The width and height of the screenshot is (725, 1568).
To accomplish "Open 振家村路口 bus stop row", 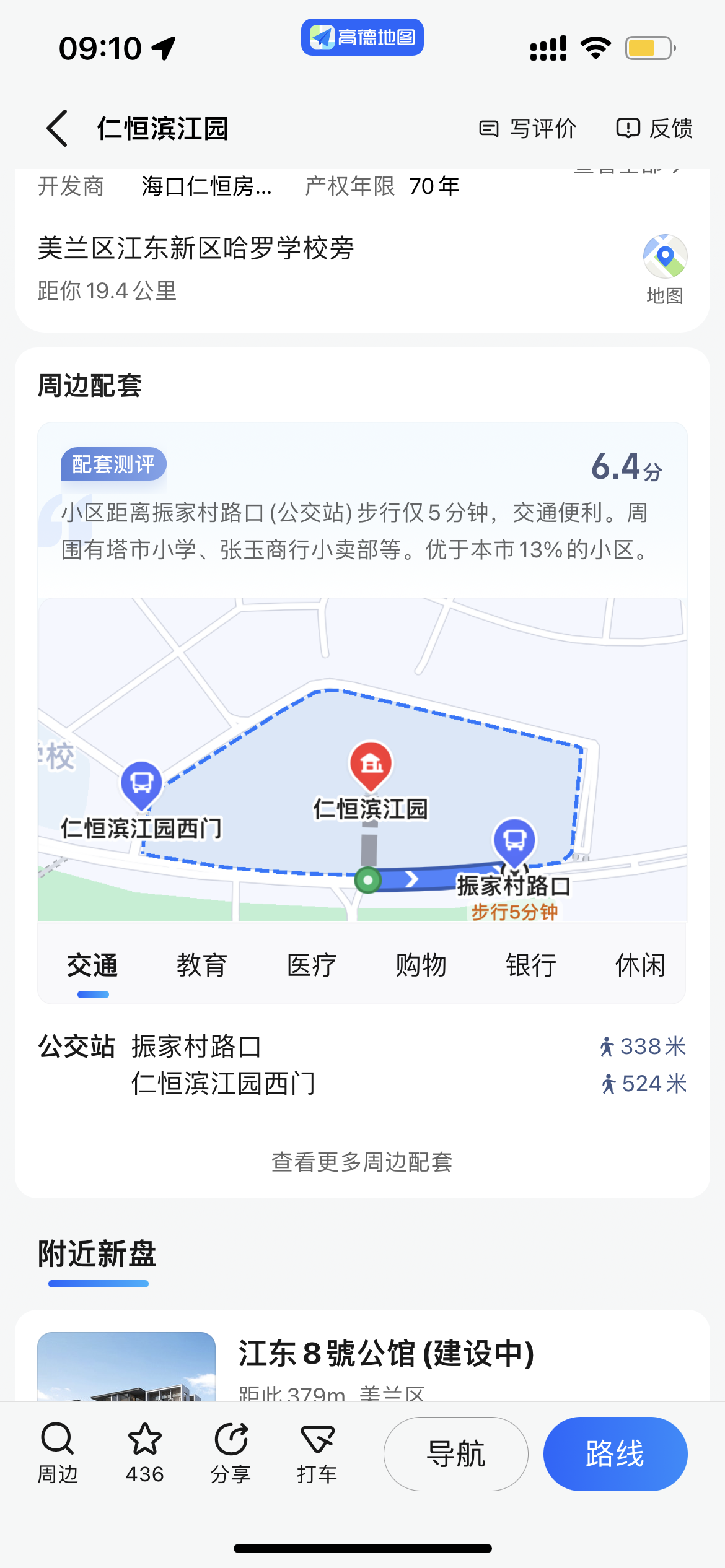I will click(362, 1047).
